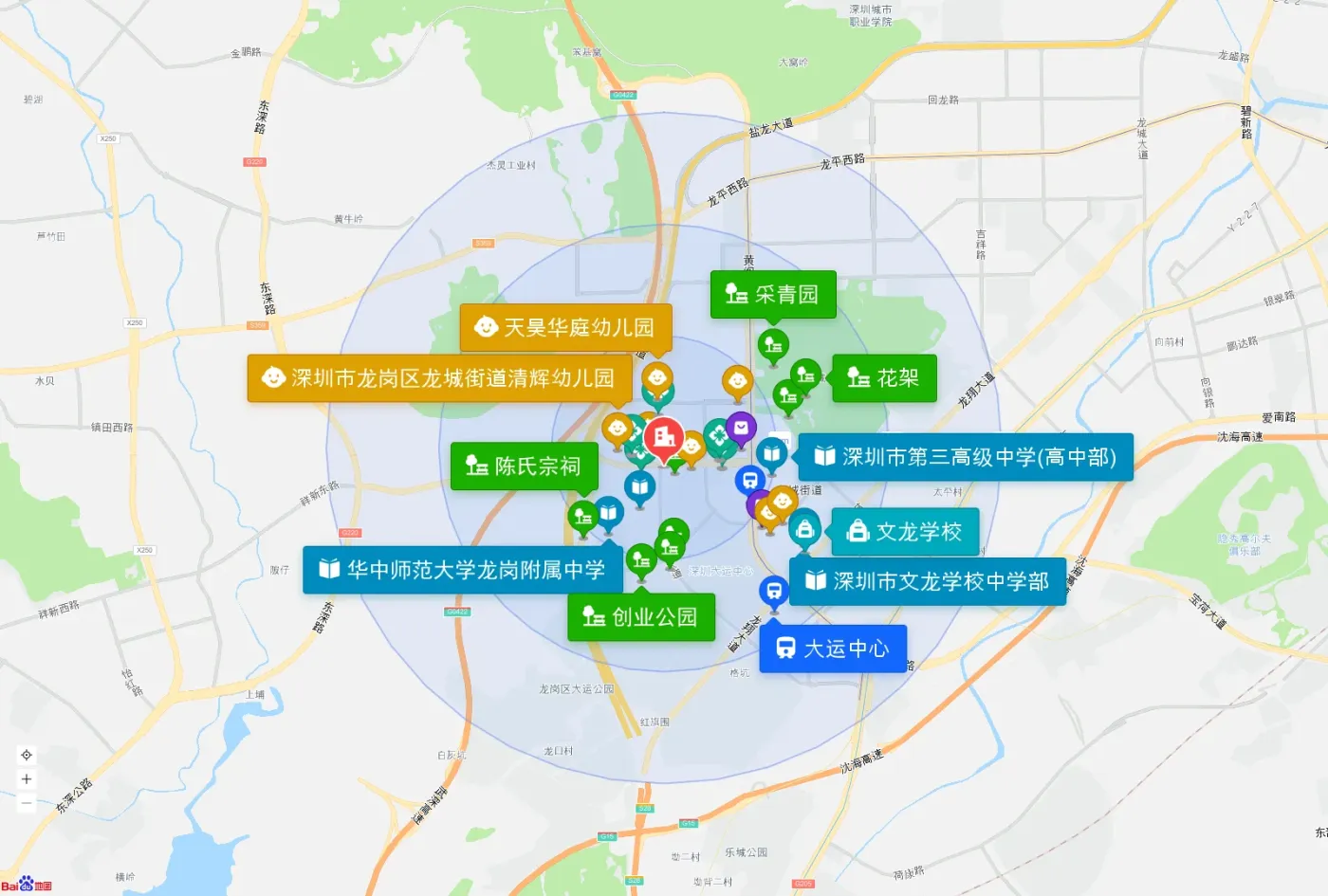Screen dimensions: 1328x896
Task: Open the 创业公园 park label
Action: point(641,617)
